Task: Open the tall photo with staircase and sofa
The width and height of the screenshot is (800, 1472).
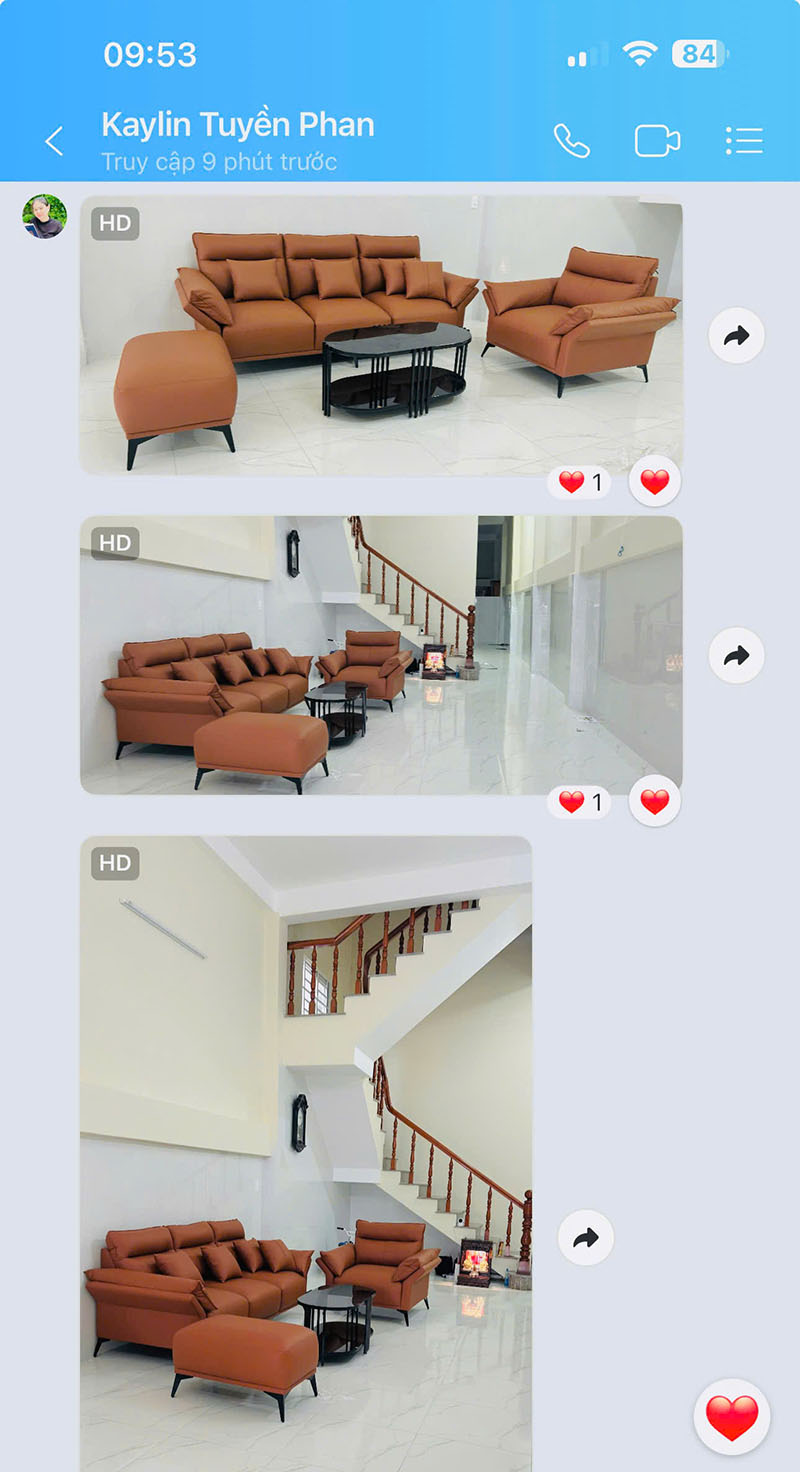Action: click(306, 1154)
